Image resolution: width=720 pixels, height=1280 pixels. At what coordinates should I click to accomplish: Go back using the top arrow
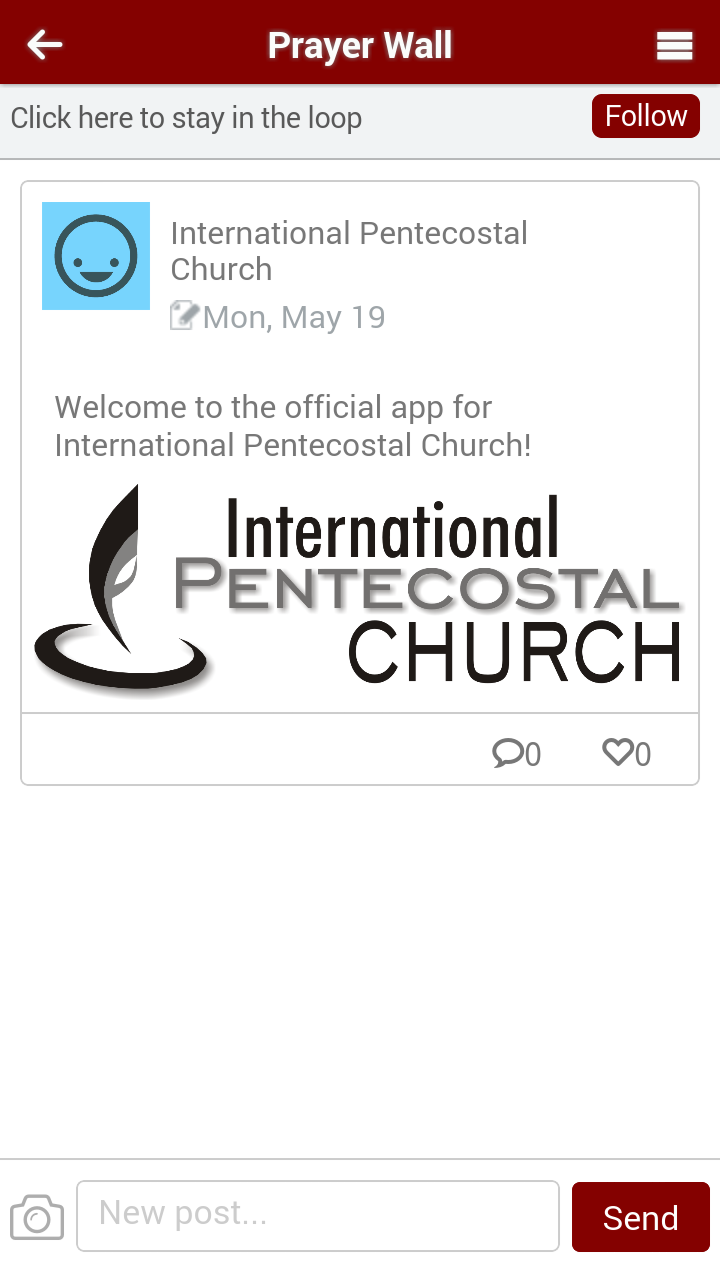pos(45,45)
